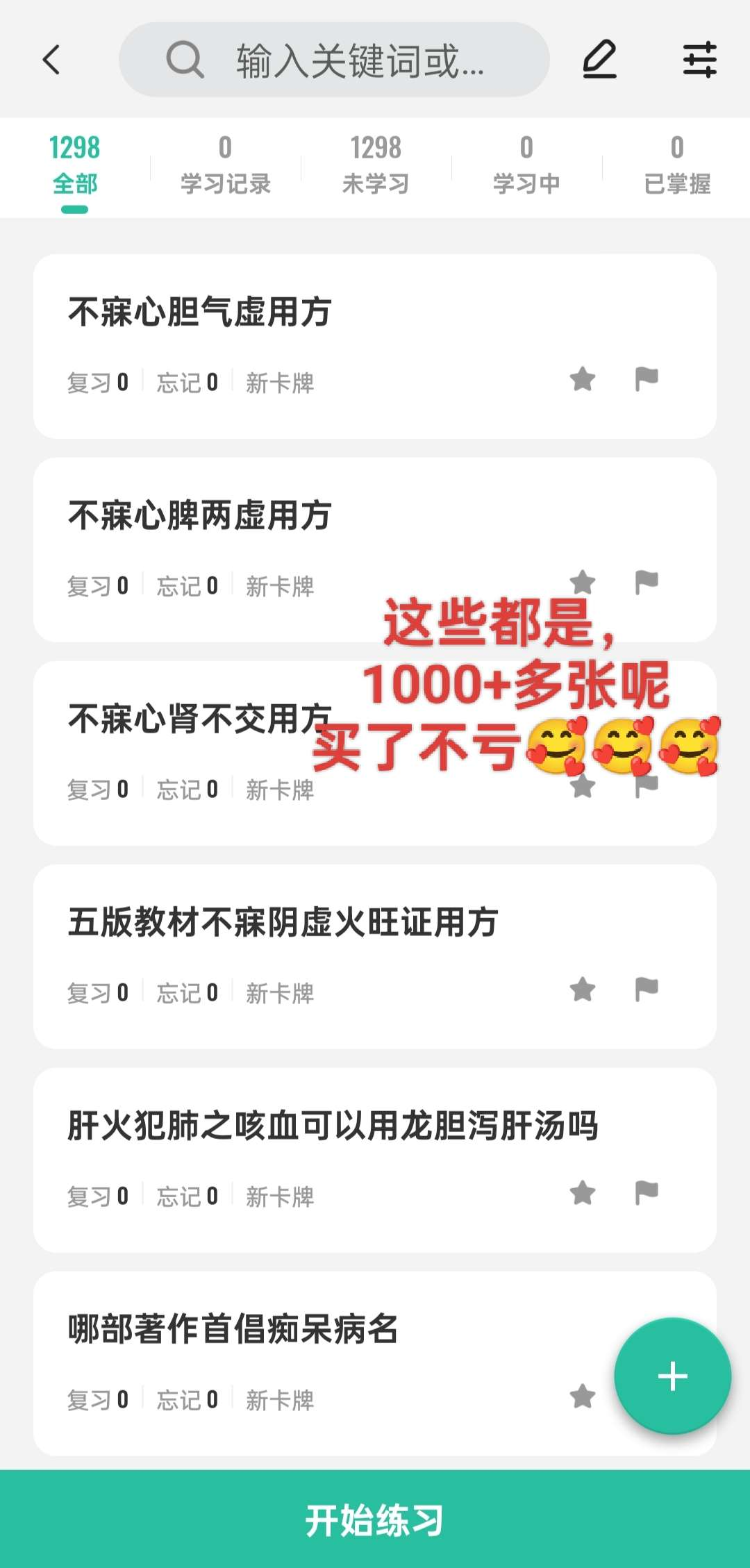The width and height of the screenshot is (750, 1568).
Task: Flag the card 不寐心胆气虚用方
Action: (x=647, y=379)
